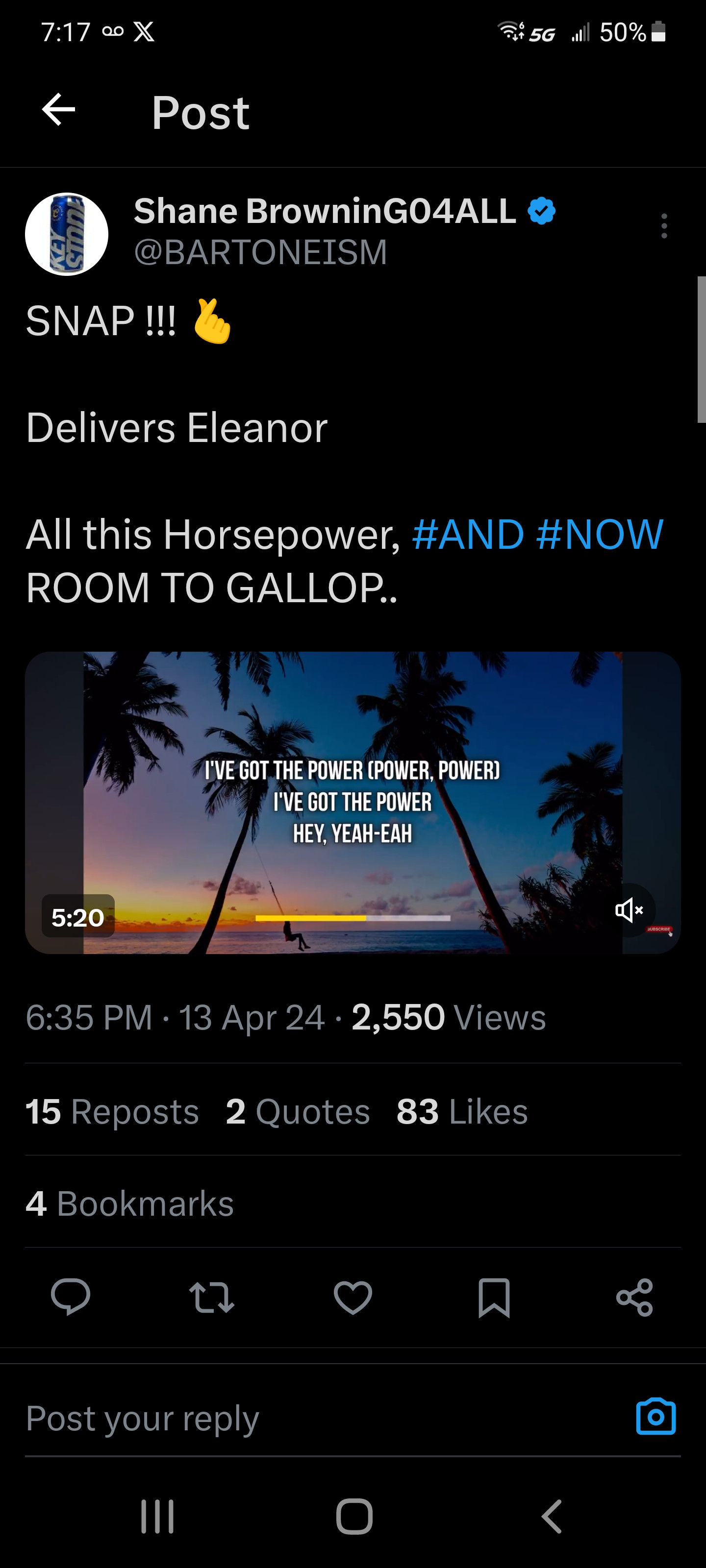Open @BARTONEISM profile from the handle
Viewport: 706px width, 1568px height.
coord(260,252)
